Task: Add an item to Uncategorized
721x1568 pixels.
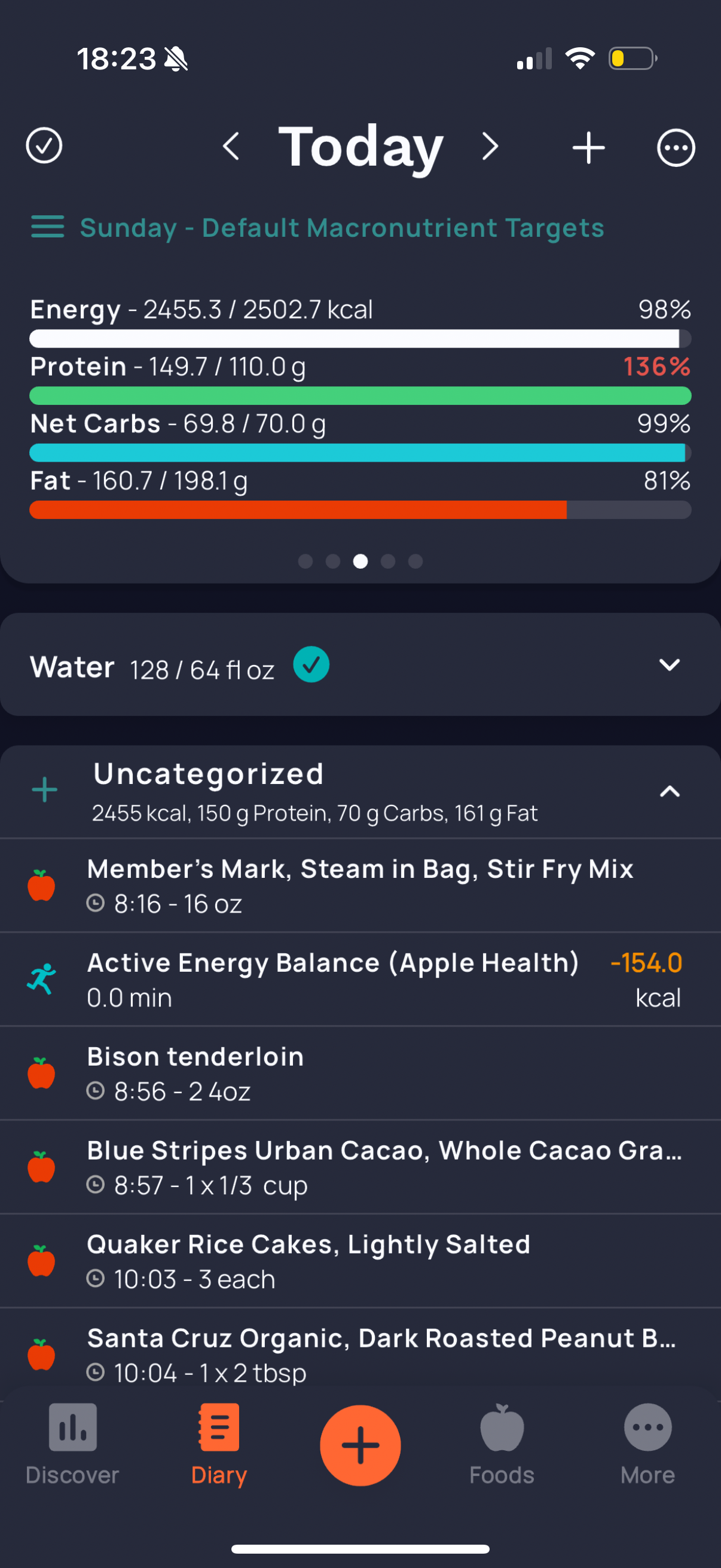Action: (44, 790)
